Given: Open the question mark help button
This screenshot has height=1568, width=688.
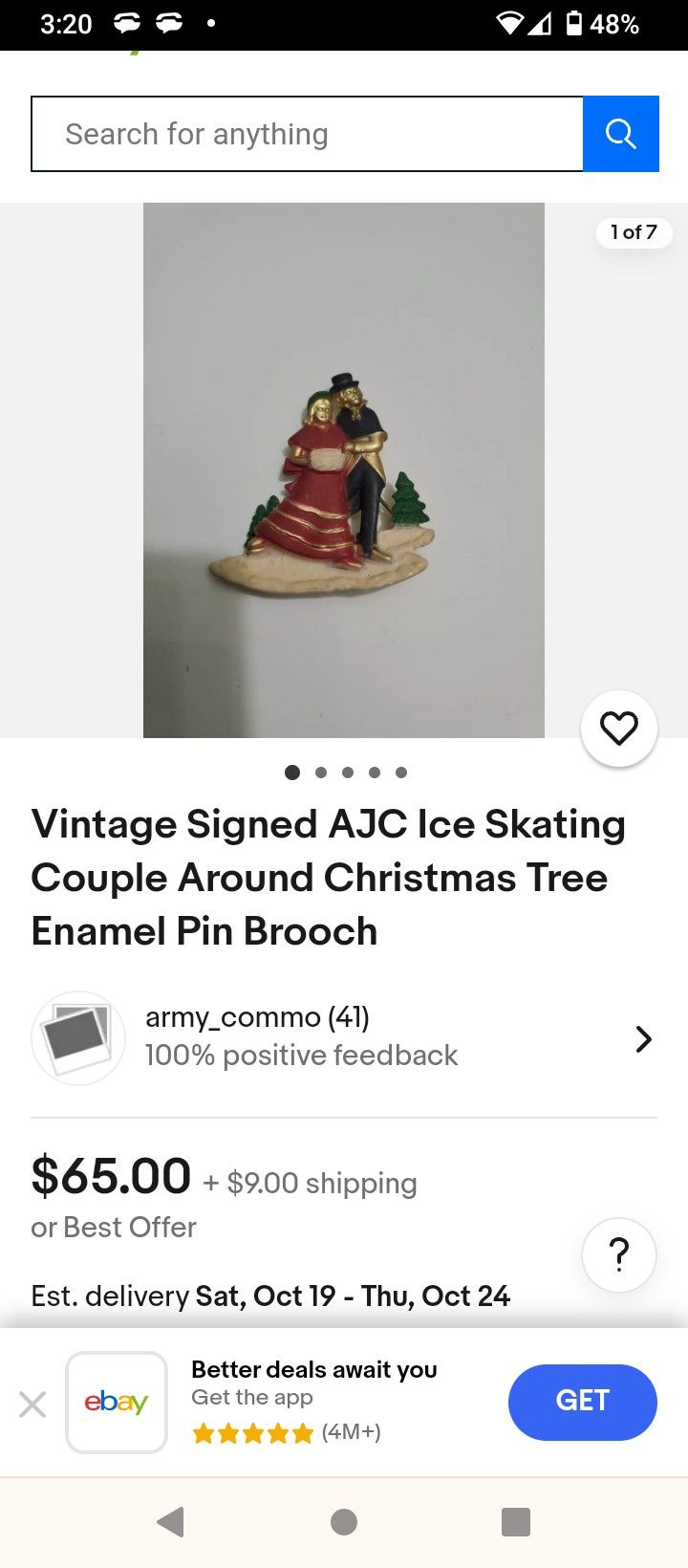Looking at the screenshot, I should [x=618, y=1253].
